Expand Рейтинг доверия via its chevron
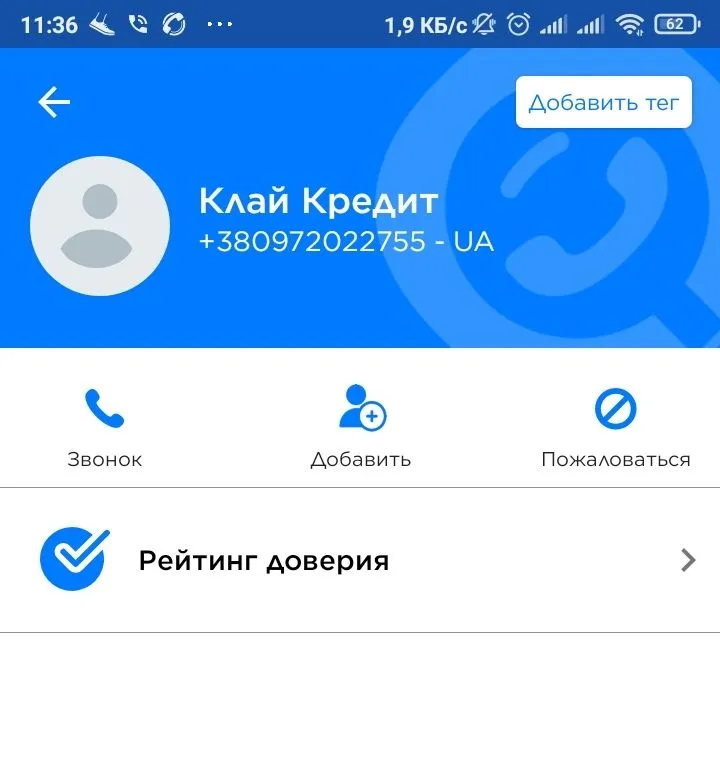The image size is (720, 767). [686, 560]
